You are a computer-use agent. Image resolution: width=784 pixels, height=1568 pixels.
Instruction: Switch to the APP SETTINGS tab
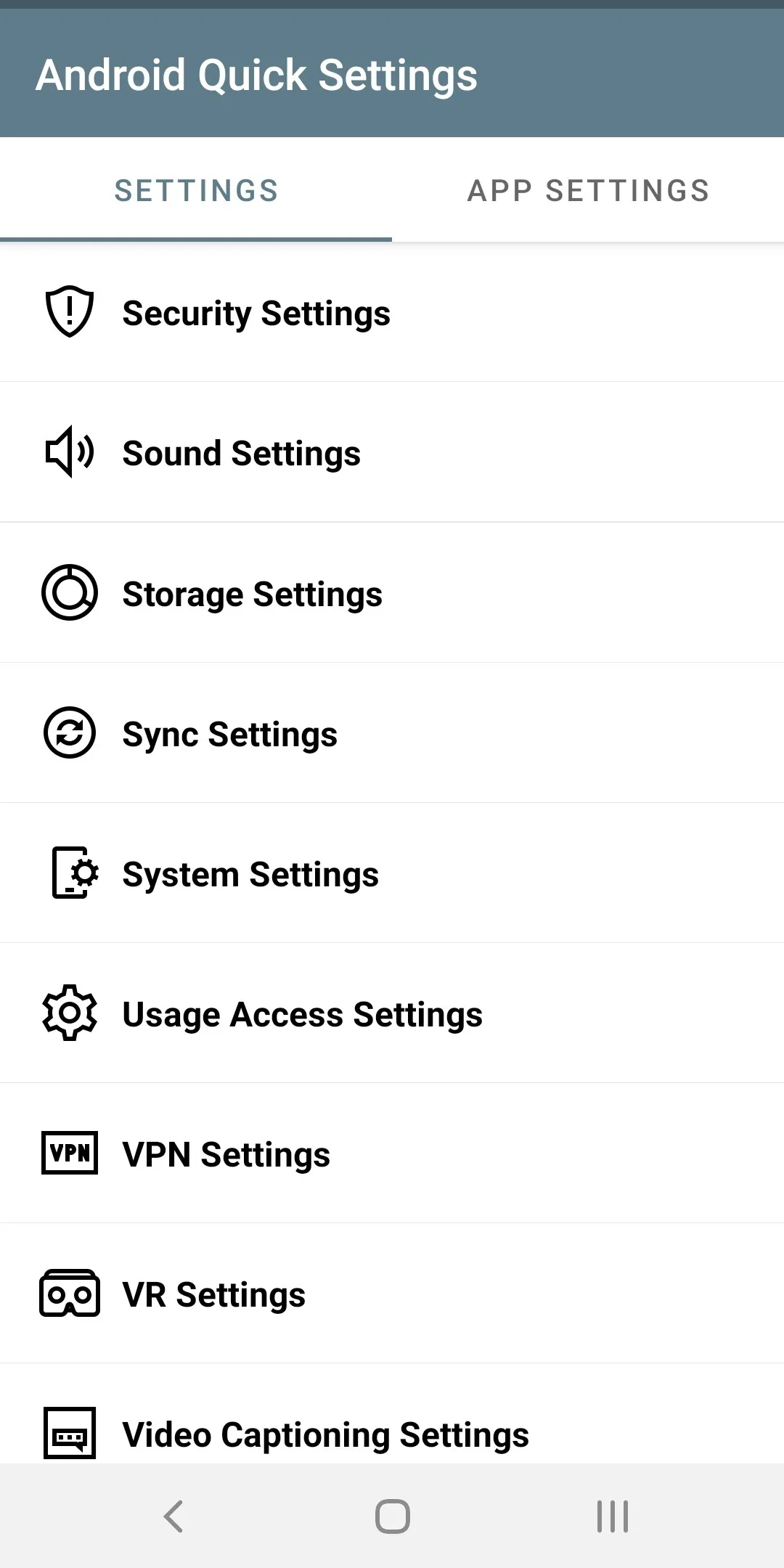(589, 190)
